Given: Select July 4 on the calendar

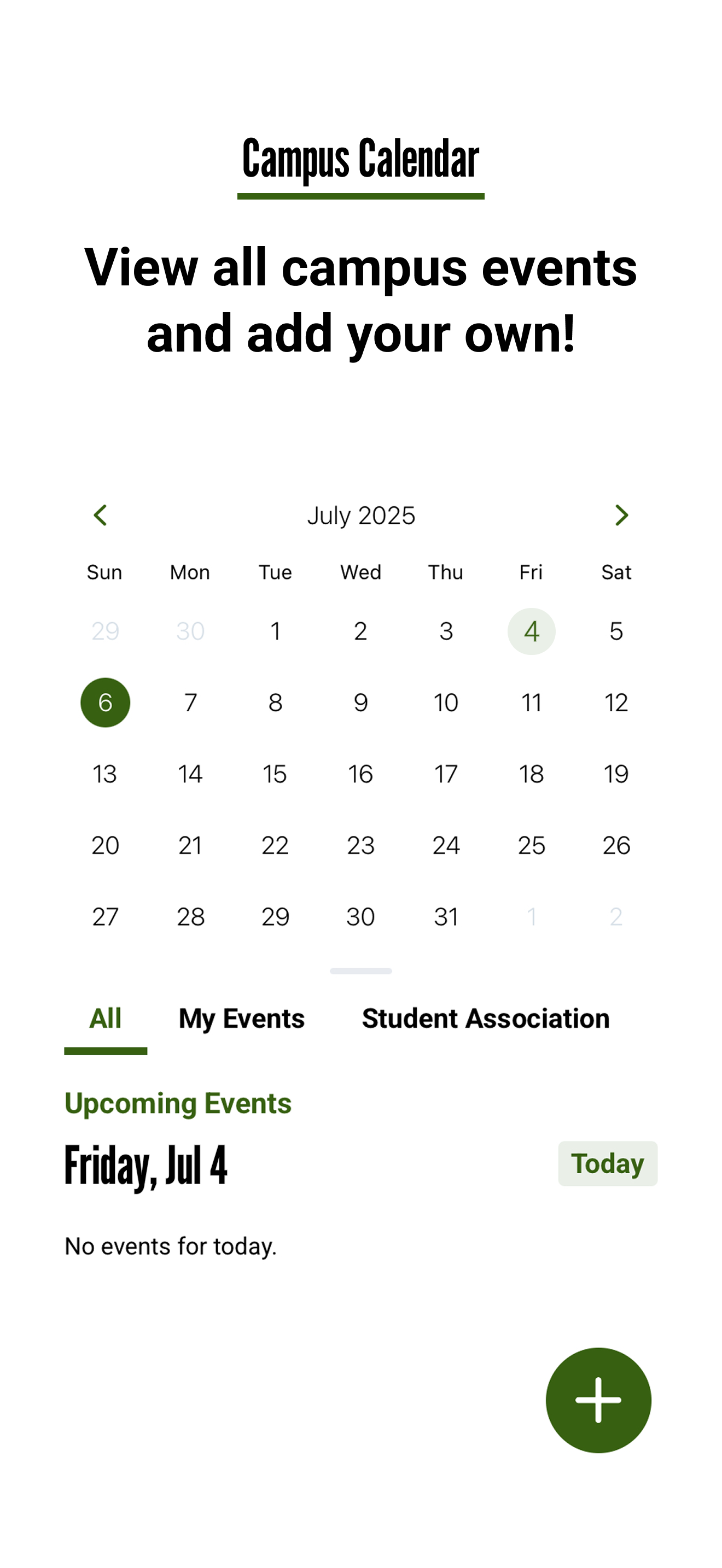Looking at the screenshot, I should 531,631.
